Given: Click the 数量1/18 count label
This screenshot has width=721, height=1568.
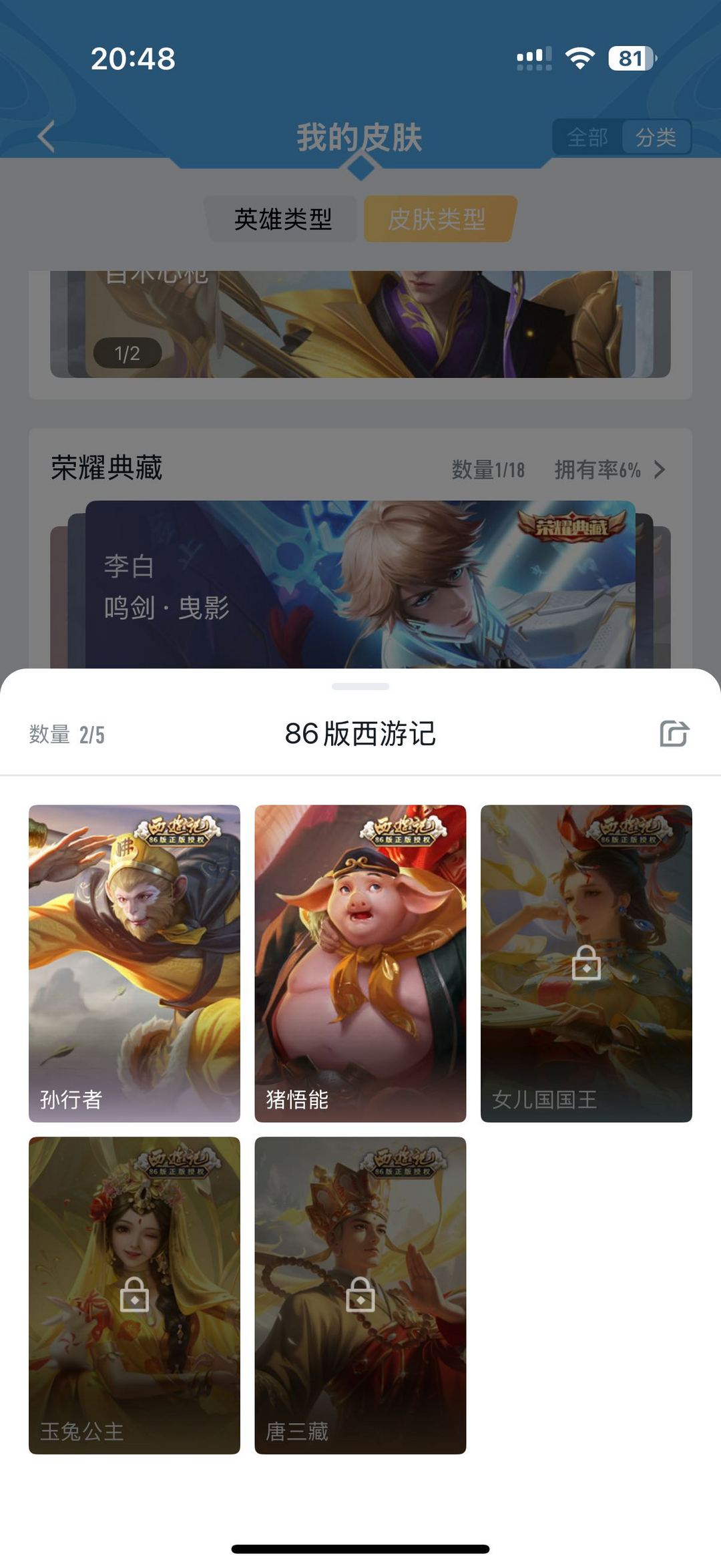Looking at the screenshot, I should tap(487, 469).
